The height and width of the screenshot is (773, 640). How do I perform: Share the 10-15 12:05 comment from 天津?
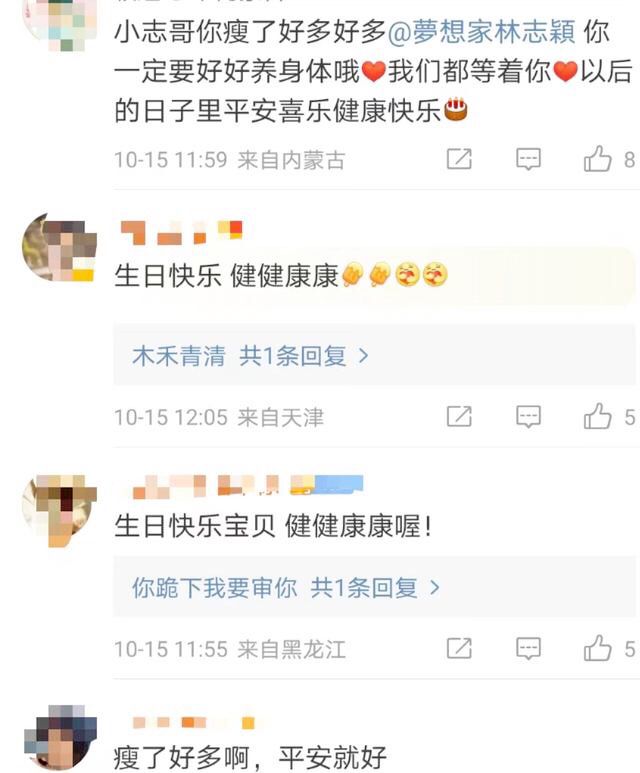pos(459,416)
